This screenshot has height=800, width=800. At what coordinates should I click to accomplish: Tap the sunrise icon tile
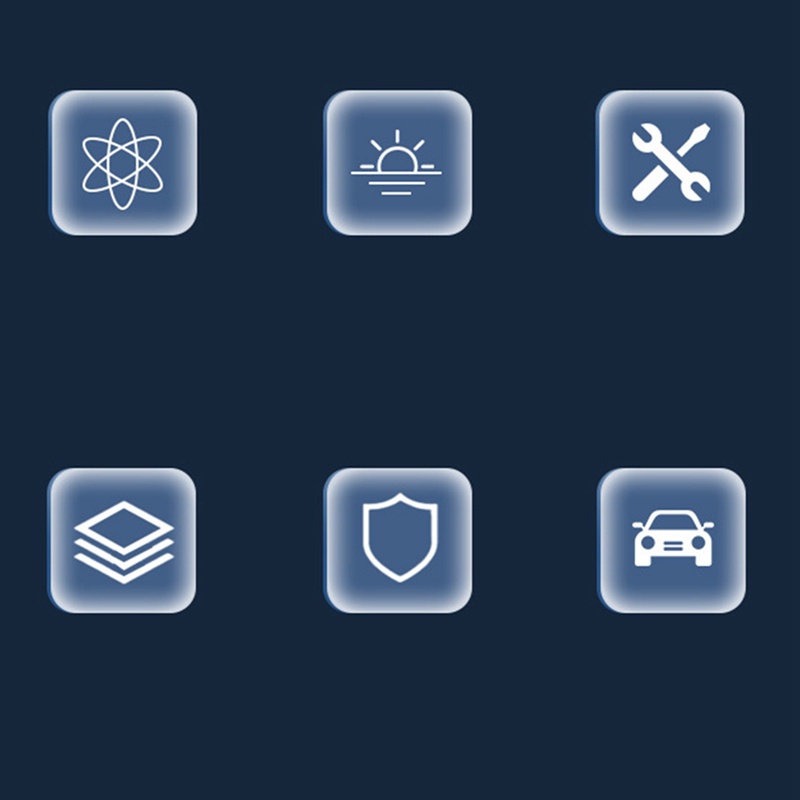397,163
